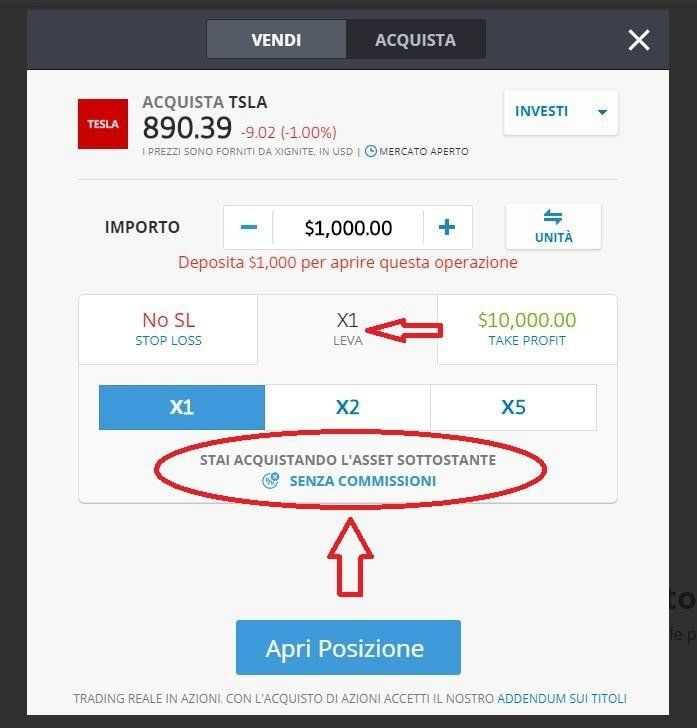Switch the amount to UNITÀ

click(553, 227)
